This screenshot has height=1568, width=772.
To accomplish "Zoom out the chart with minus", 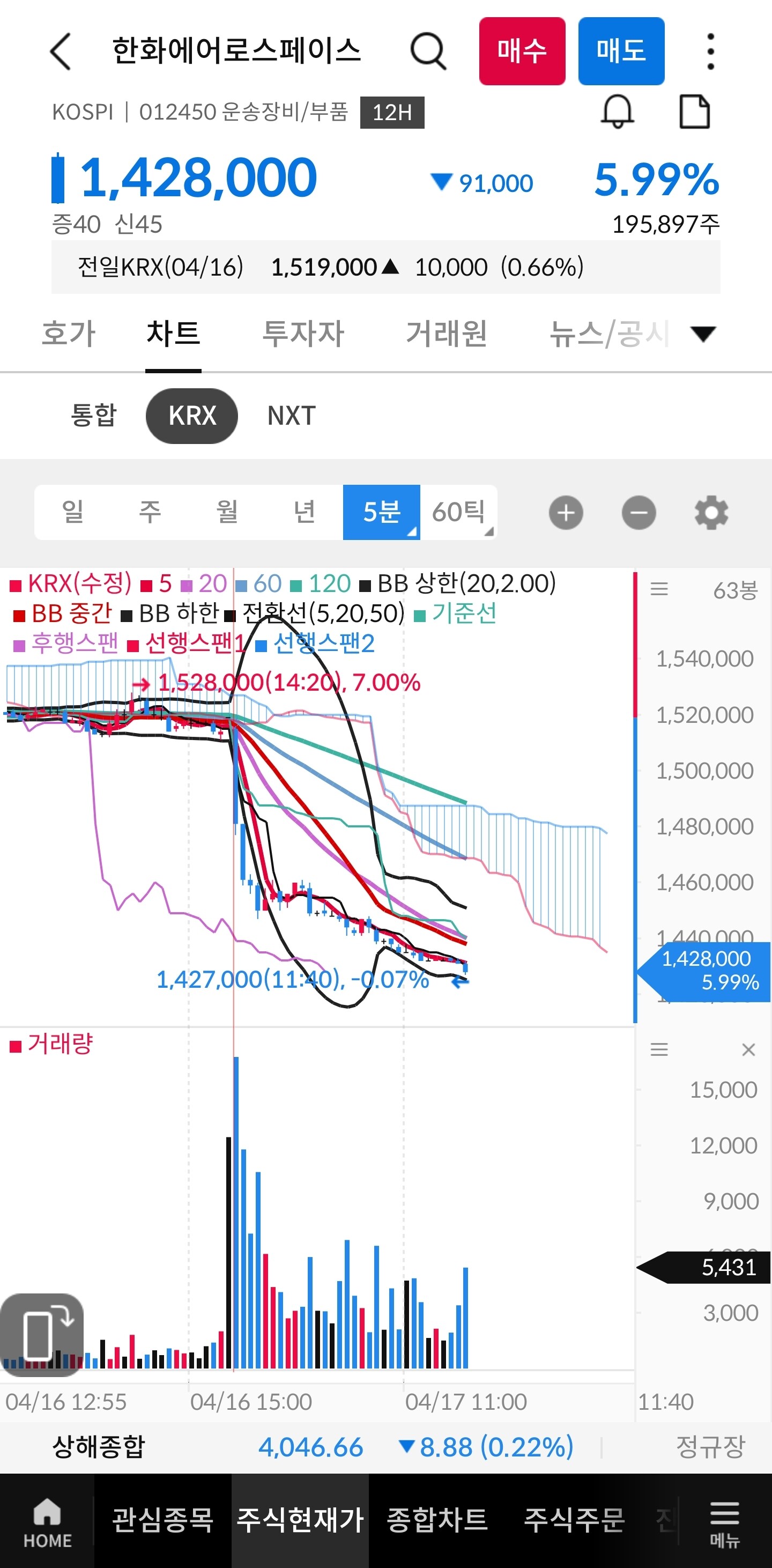I will (639, 513).
